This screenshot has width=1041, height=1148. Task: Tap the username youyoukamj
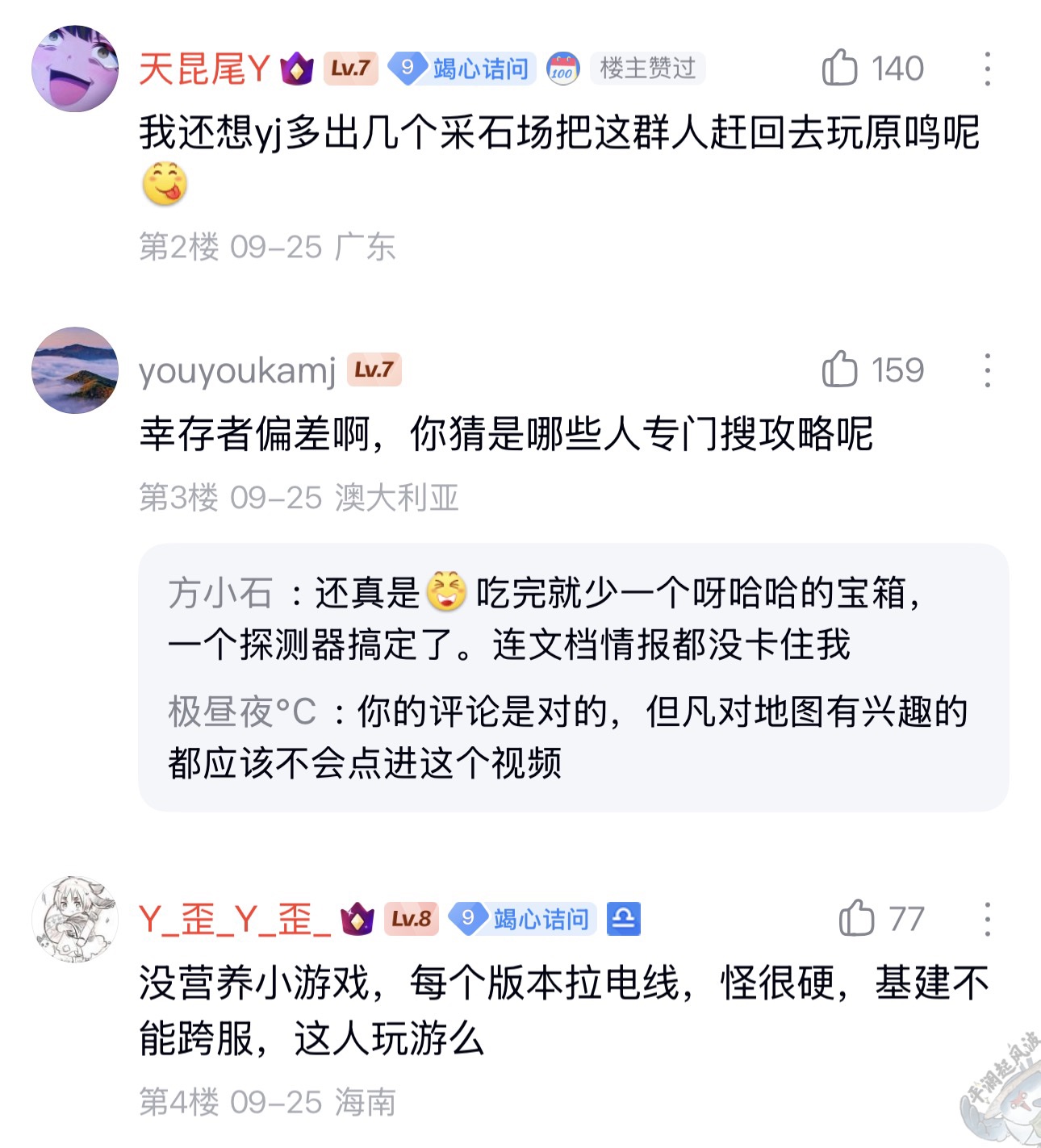[237, 371]
